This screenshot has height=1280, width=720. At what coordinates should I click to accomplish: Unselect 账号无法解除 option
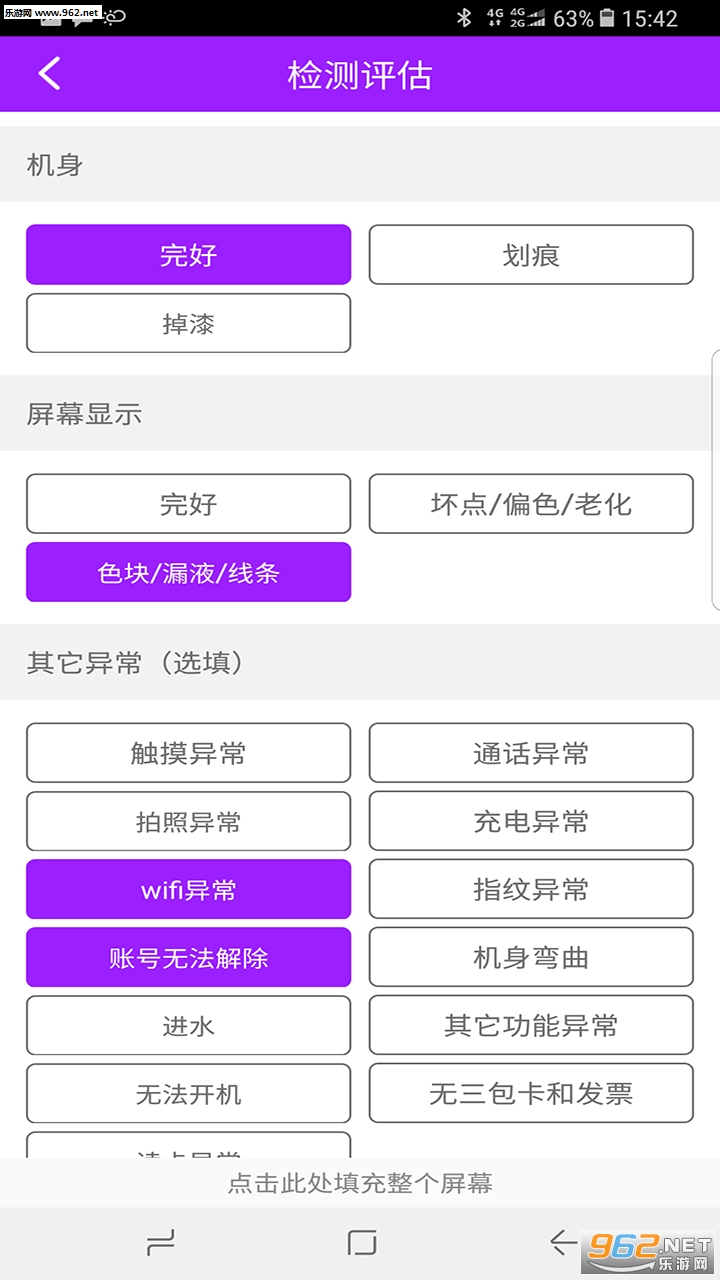click(x=188, y=957)
